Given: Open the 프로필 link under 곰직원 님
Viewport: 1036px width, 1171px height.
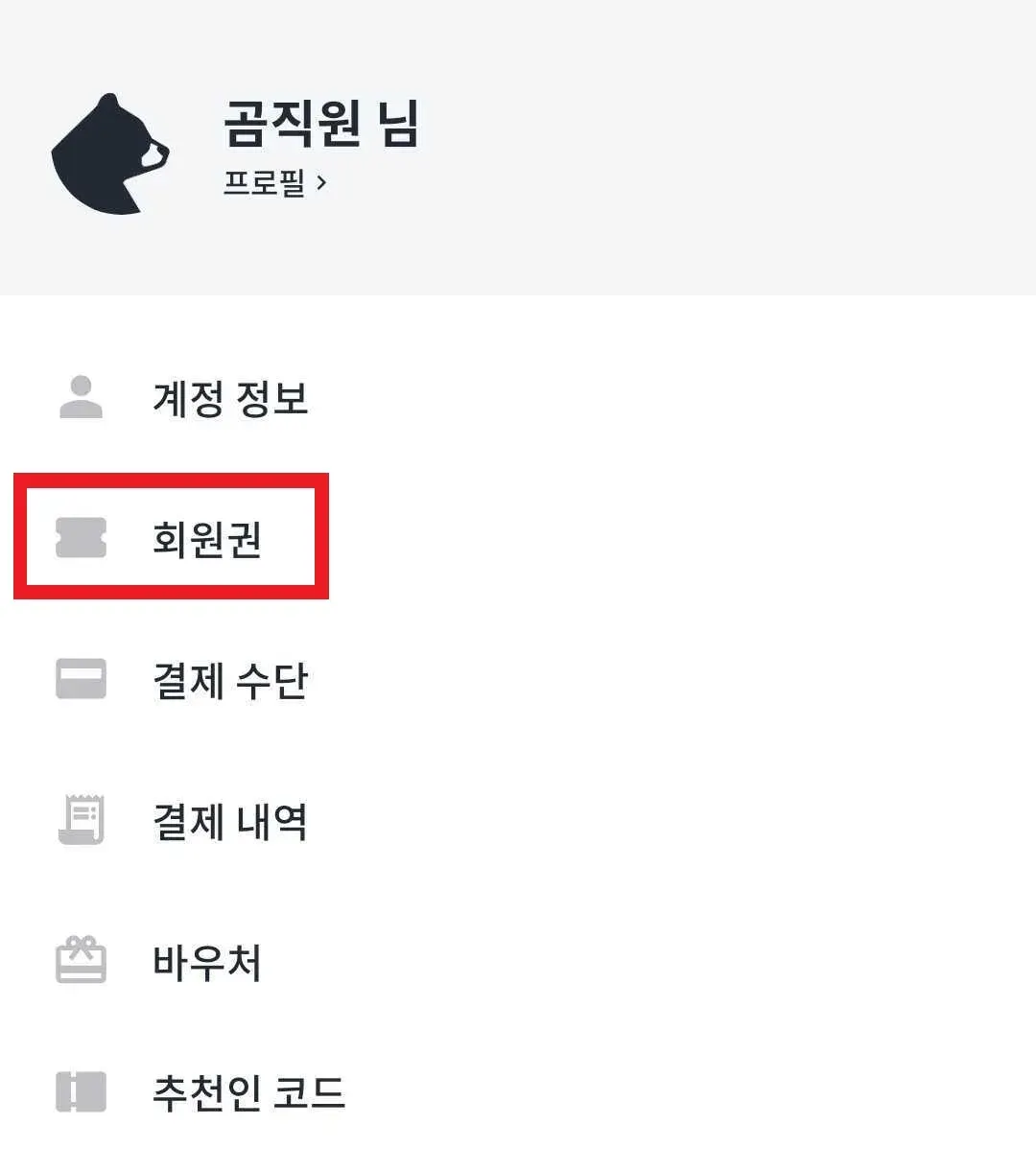Looking at the screenshot, I should (274, 182).
